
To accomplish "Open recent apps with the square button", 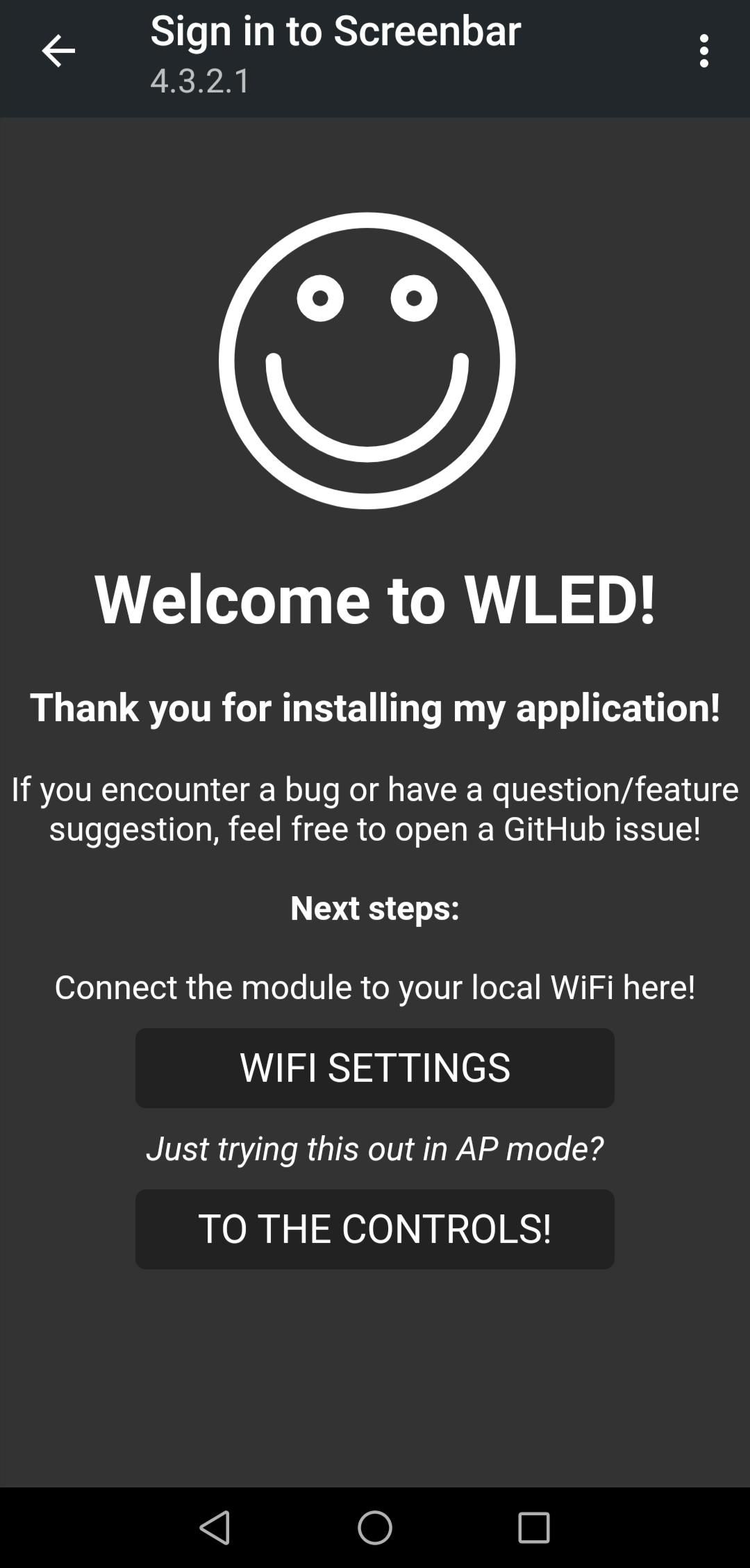I will (533, 1528).
